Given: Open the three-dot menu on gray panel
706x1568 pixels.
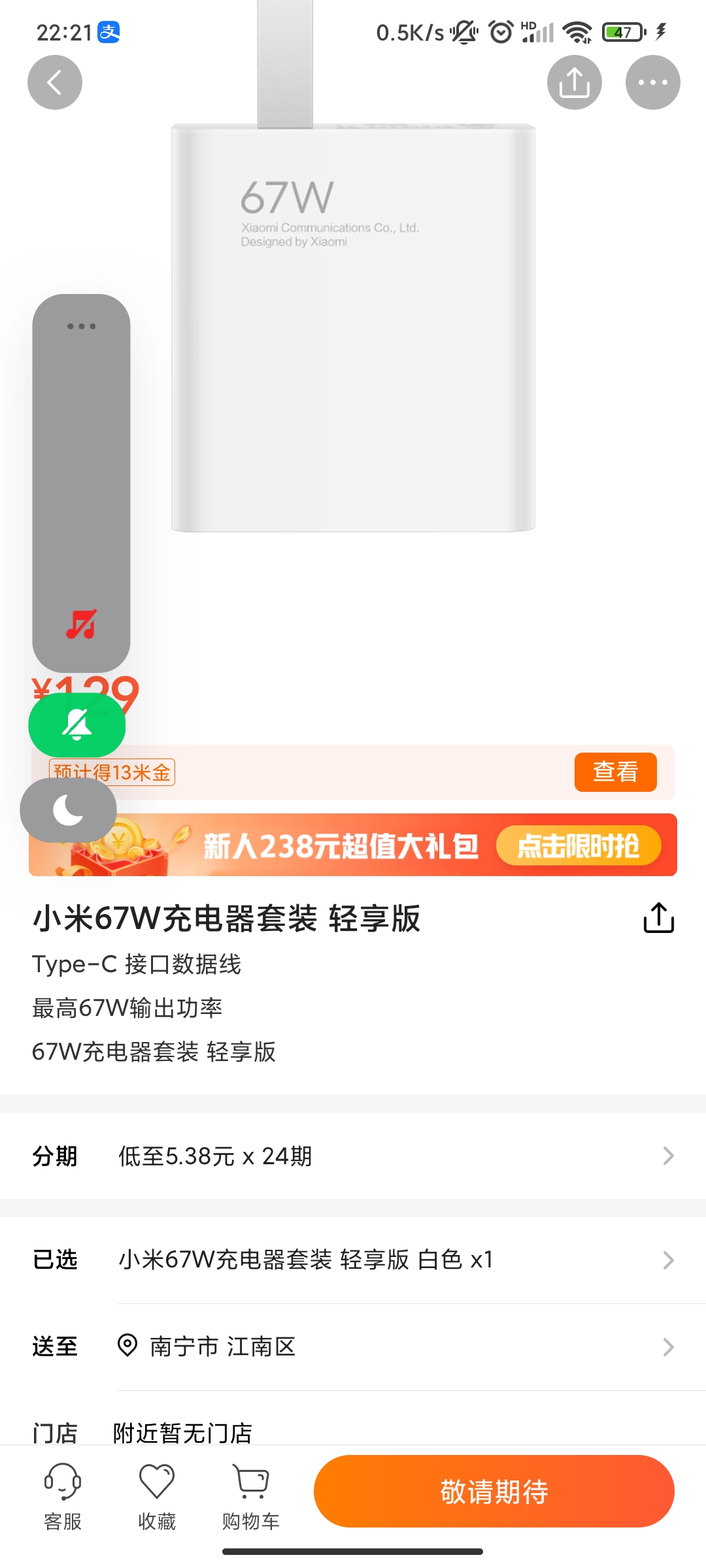Looking at the screenshot, I should (81, 326).
